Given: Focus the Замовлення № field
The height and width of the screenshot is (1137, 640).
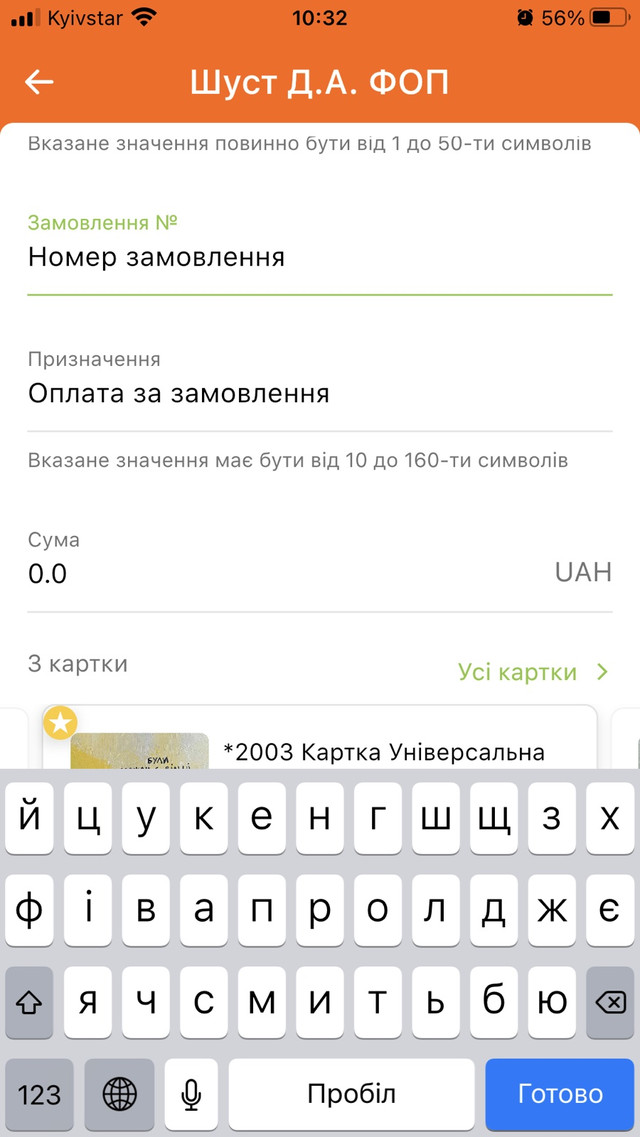Looking at the screenshot, I should coord(318,258).
